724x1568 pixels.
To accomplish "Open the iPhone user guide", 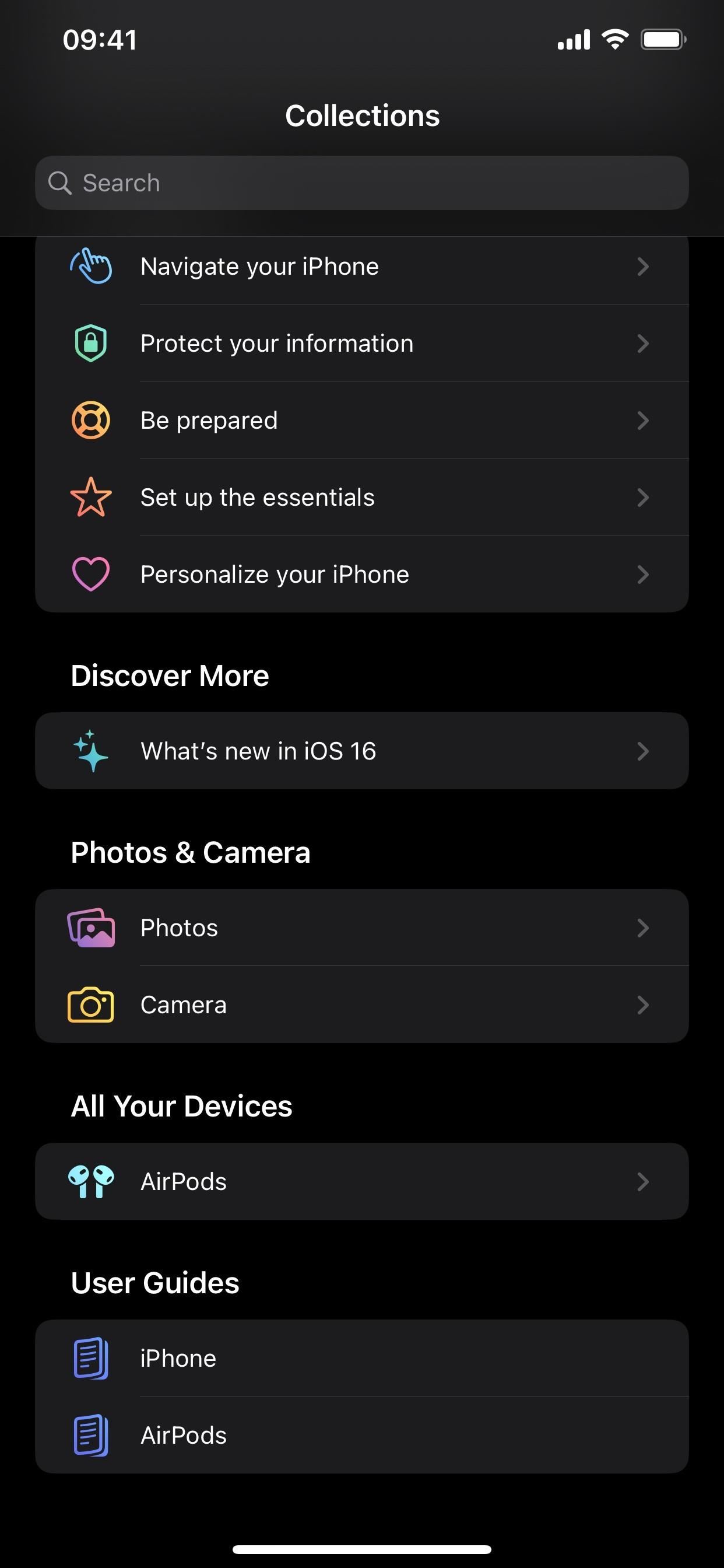I will pyautogui.click(x=362, y=1357).
